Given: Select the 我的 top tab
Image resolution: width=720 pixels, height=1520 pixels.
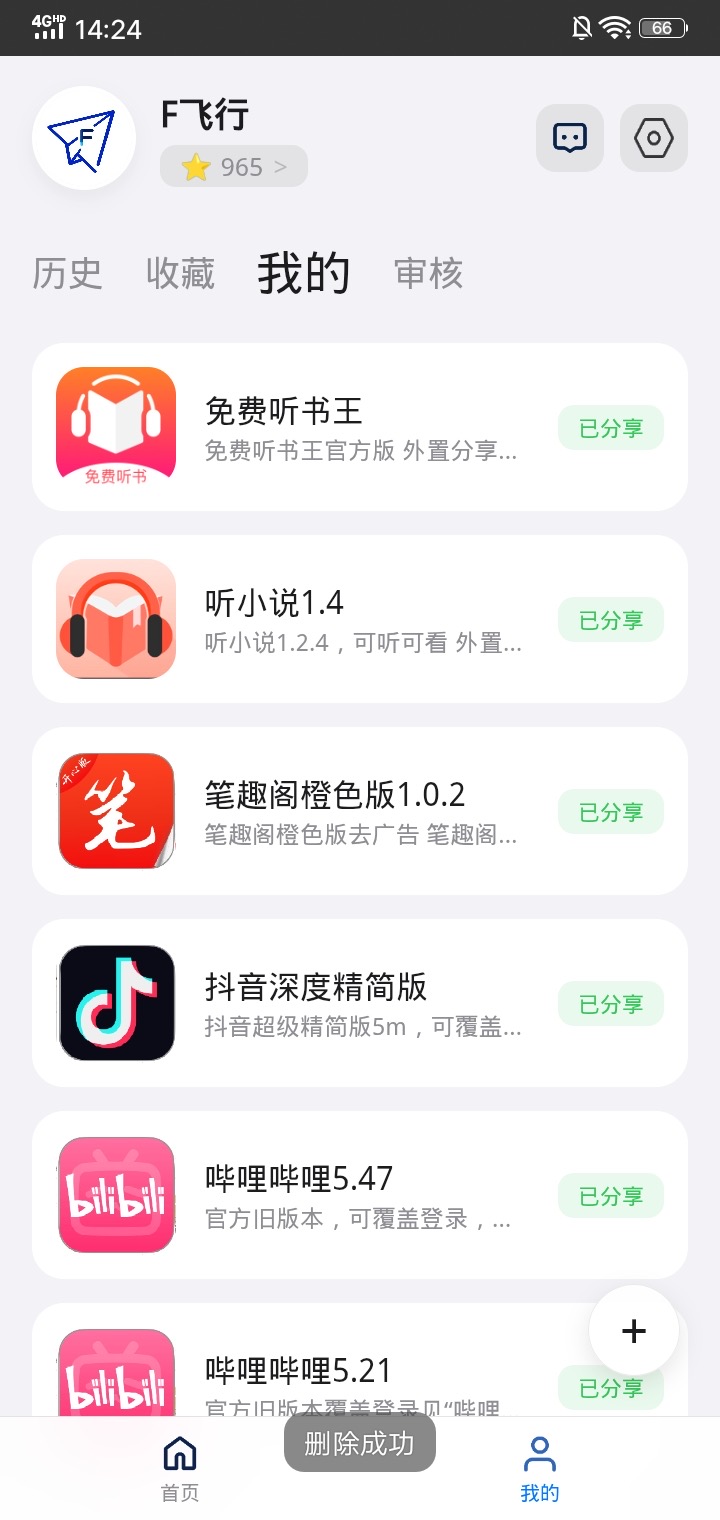Looking at the screenshot, I should pyautogui.click(x=304, y=273).
